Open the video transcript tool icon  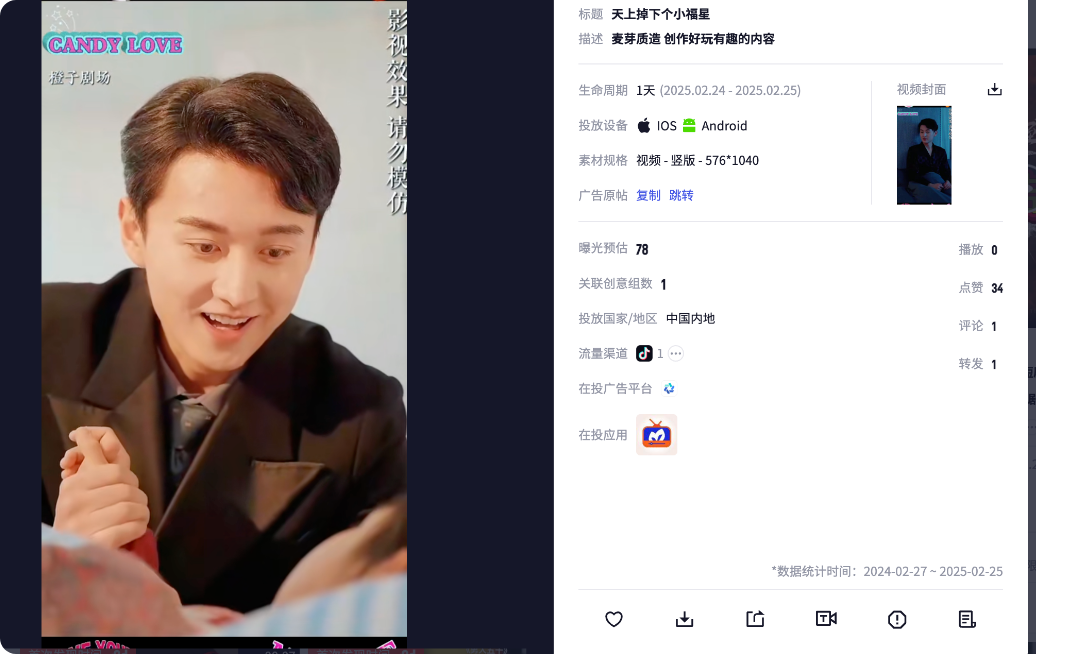pyautogui.click(x=826, y=619)
